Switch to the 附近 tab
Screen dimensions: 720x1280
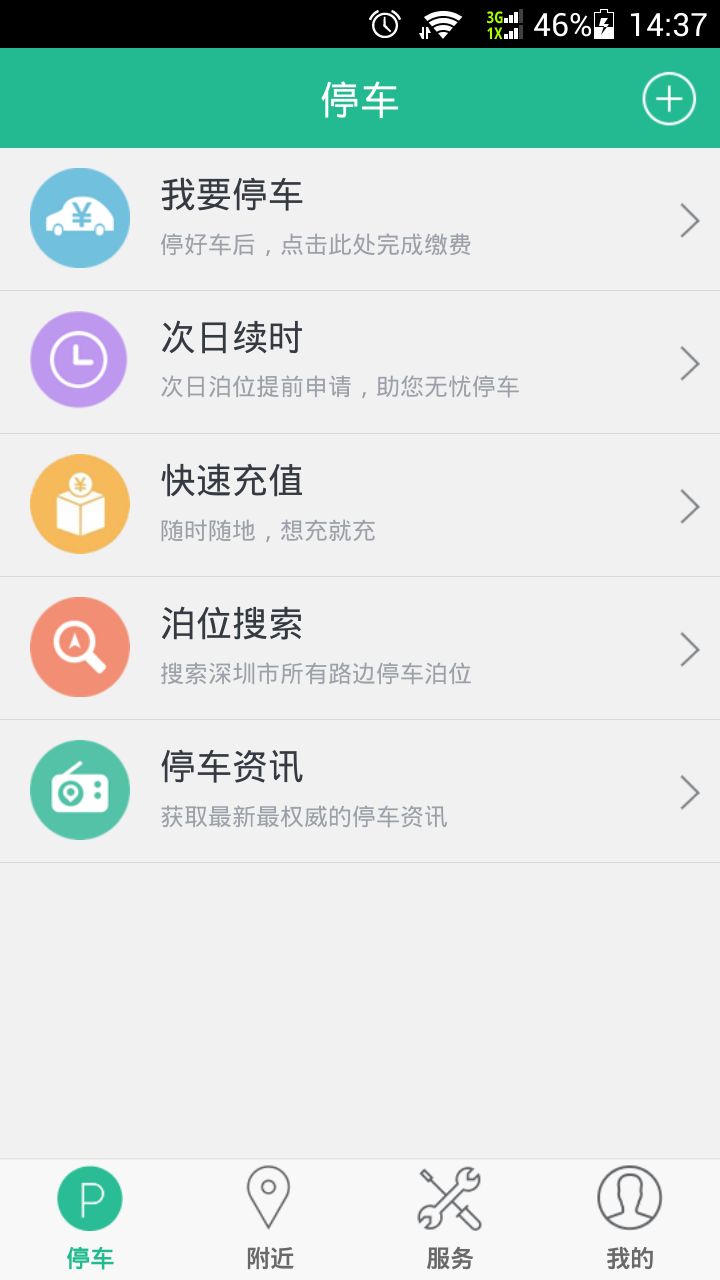[x=270, y=1219]
